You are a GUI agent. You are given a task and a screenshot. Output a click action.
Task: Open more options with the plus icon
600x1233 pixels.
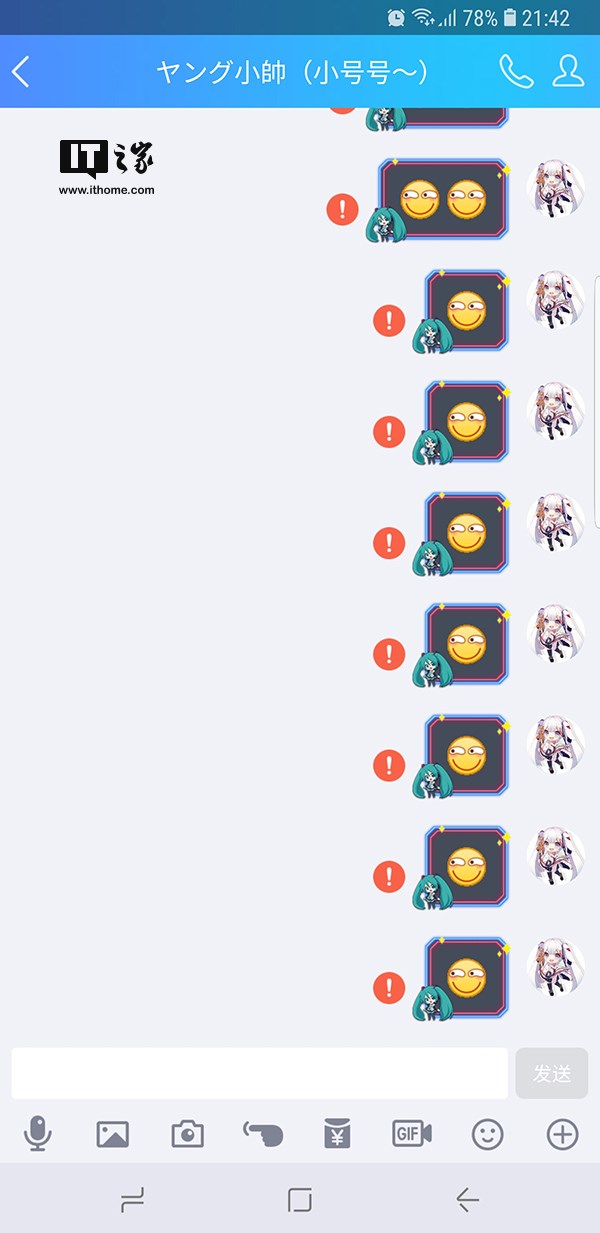click(563, 1134)
